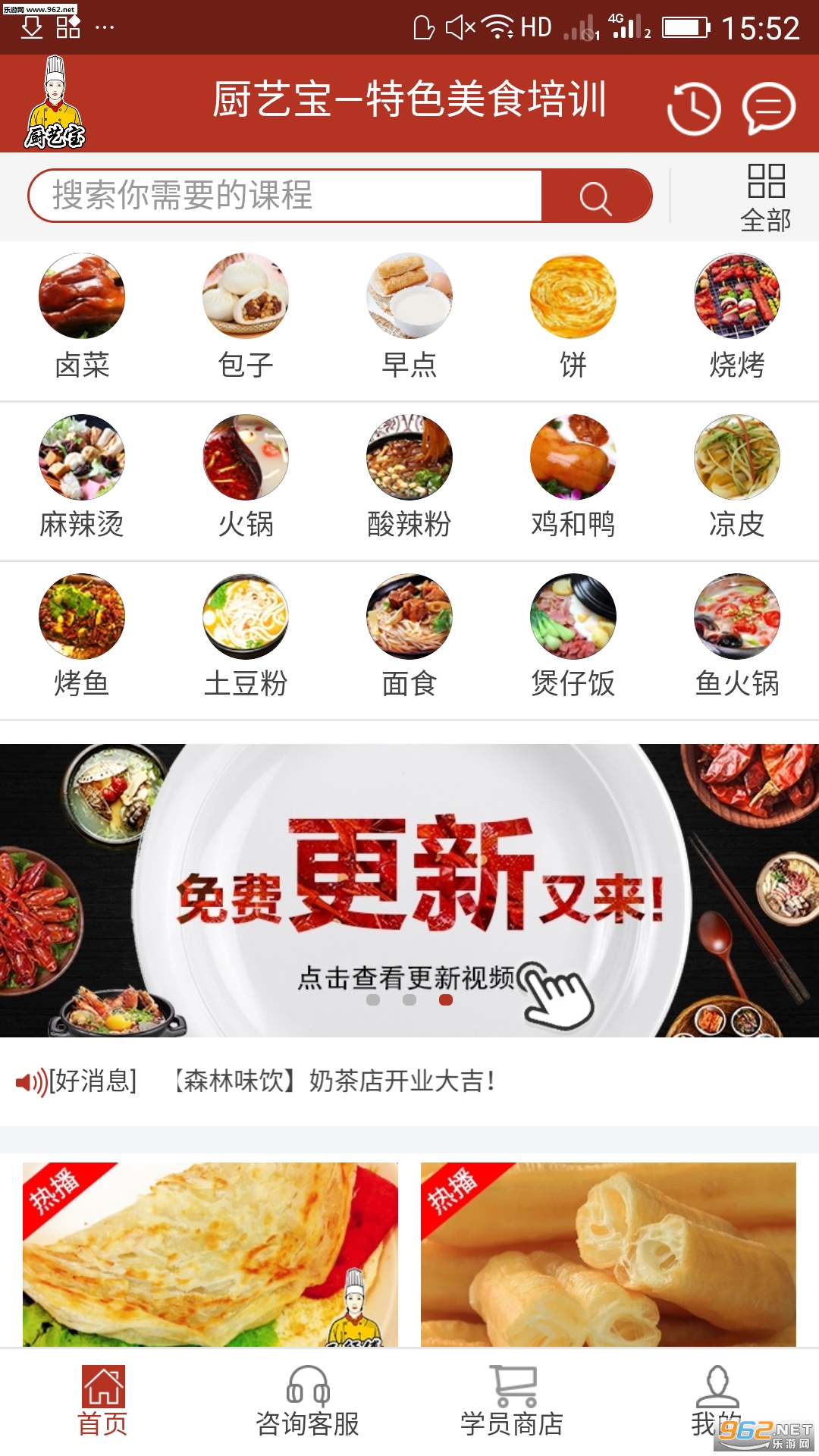Go to the 学员商店 tab

pos(512,1402)
